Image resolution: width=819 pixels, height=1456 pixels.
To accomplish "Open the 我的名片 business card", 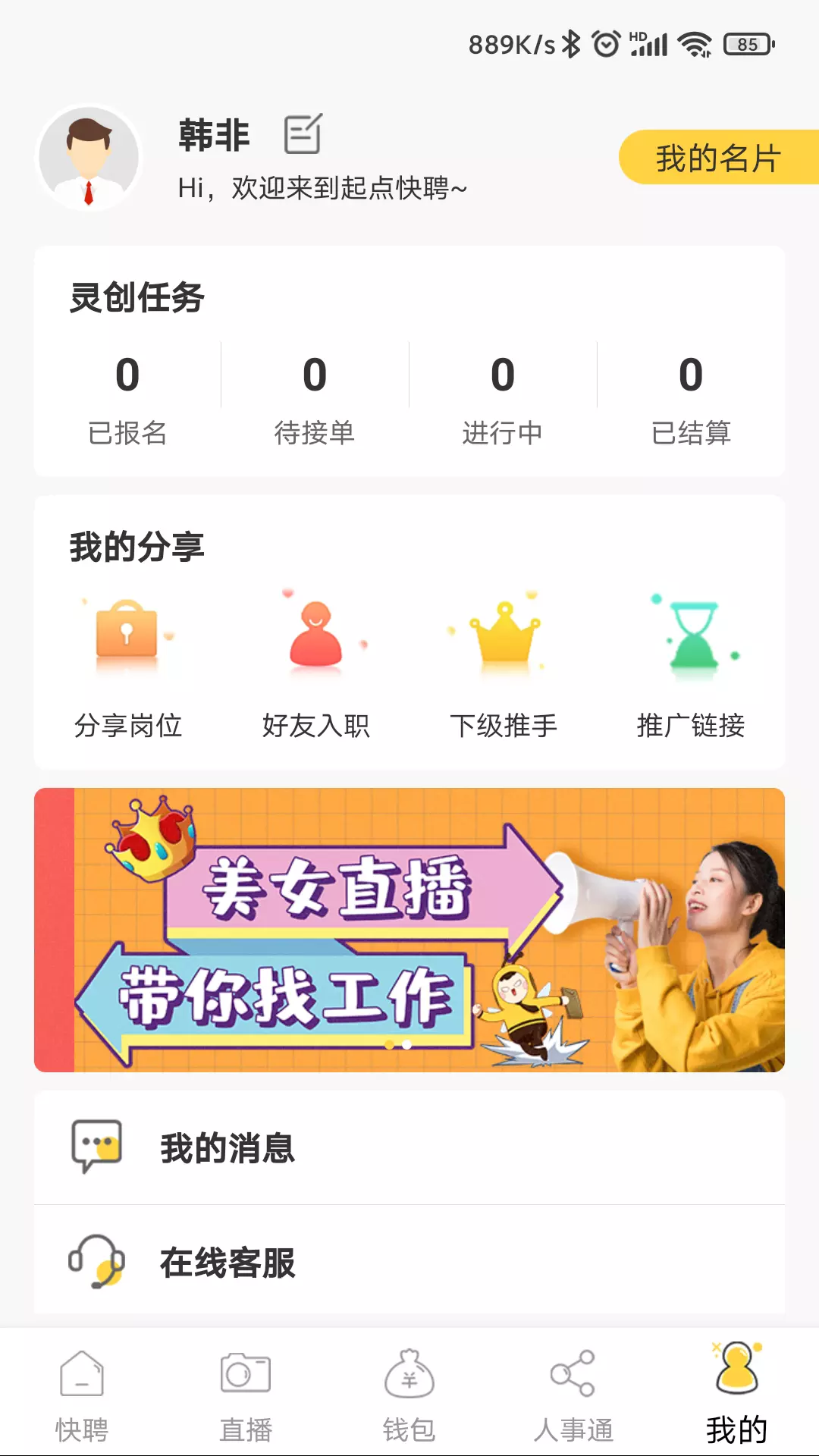I will click(717, 158).
